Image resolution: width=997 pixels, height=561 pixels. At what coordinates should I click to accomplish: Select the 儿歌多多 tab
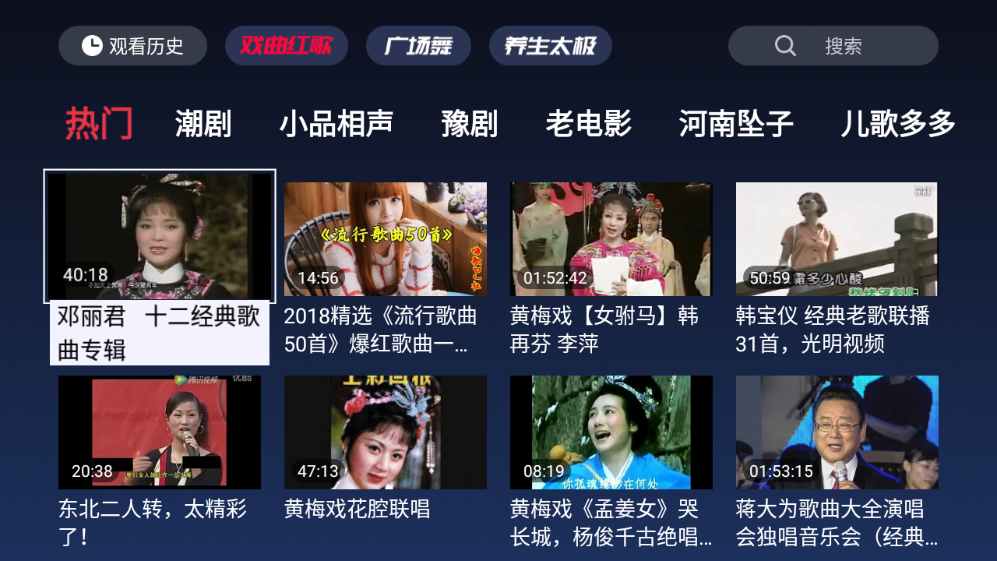click(x=897, y=124)
